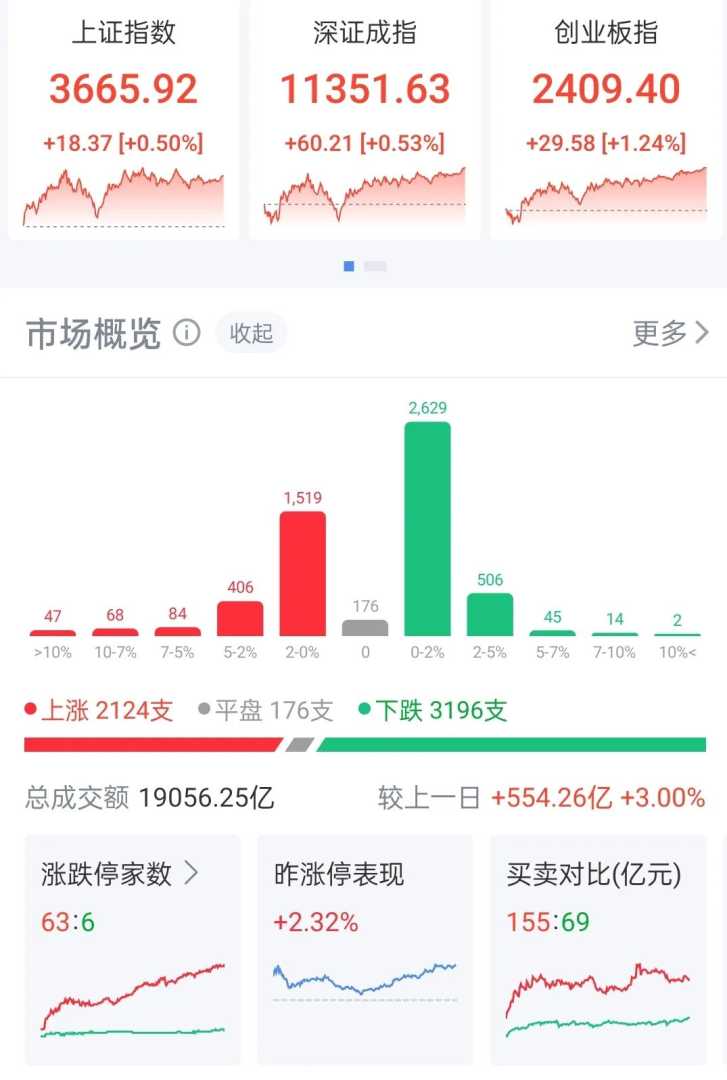Open the 买卖对比(亿元) card
727x1080 pixels.
click(597, 948)
